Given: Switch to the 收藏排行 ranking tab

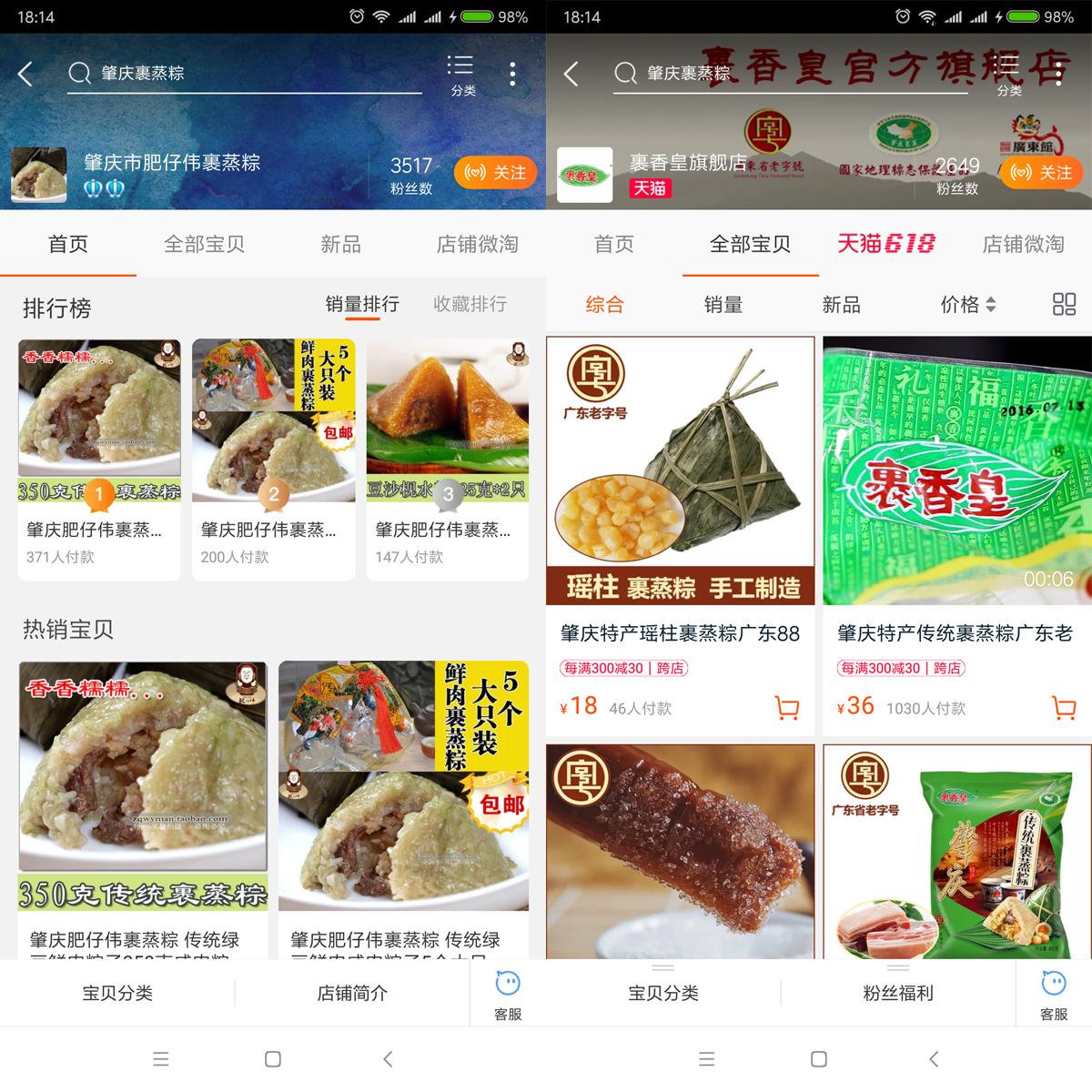Looking at the screenshot, I should [470, 304].
